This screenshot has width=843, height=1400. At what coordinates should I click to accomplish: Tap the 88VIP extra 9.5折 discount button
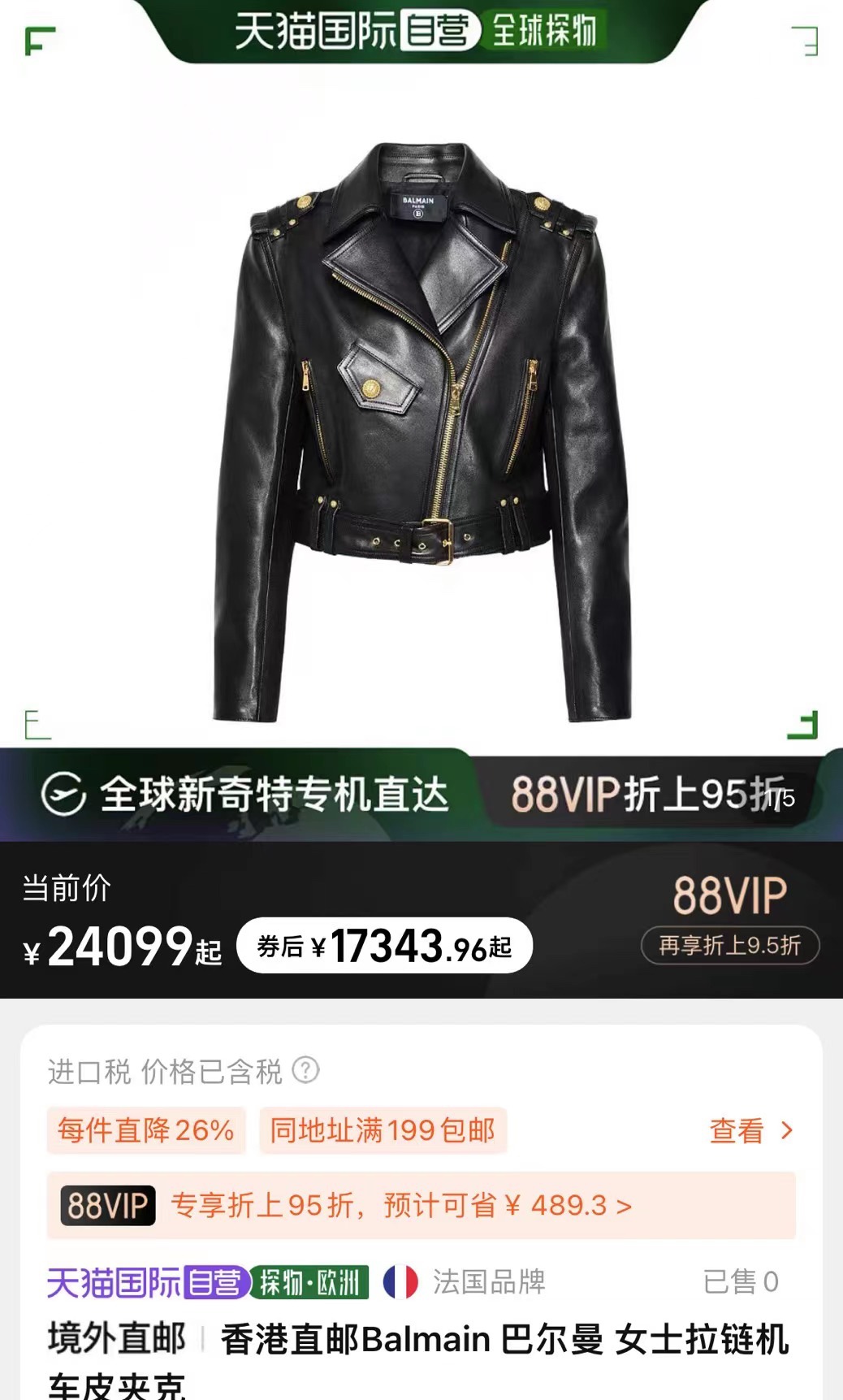coord(729,945)
